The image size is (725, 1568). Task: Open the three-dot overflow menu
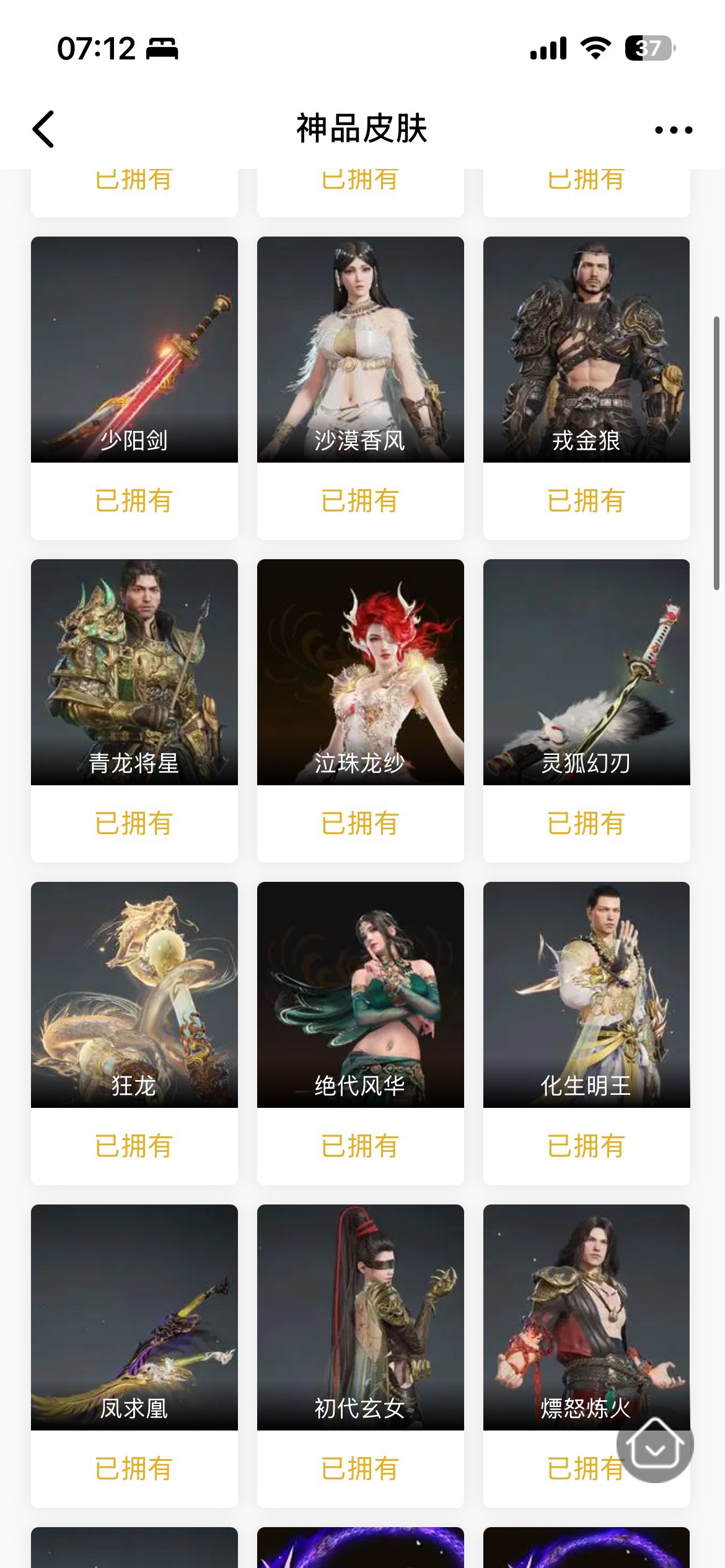(x=673, y=130)
